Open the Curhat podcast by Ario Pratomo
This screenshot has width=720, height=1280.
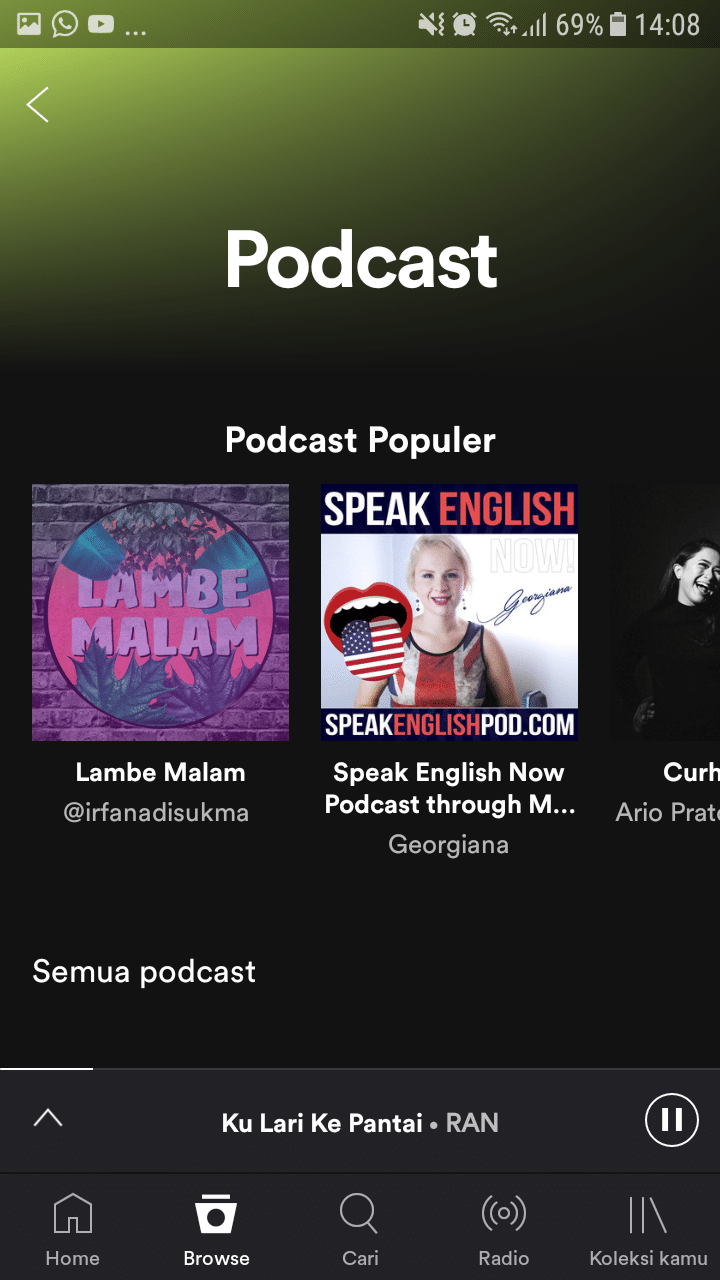tap(668, 613)
